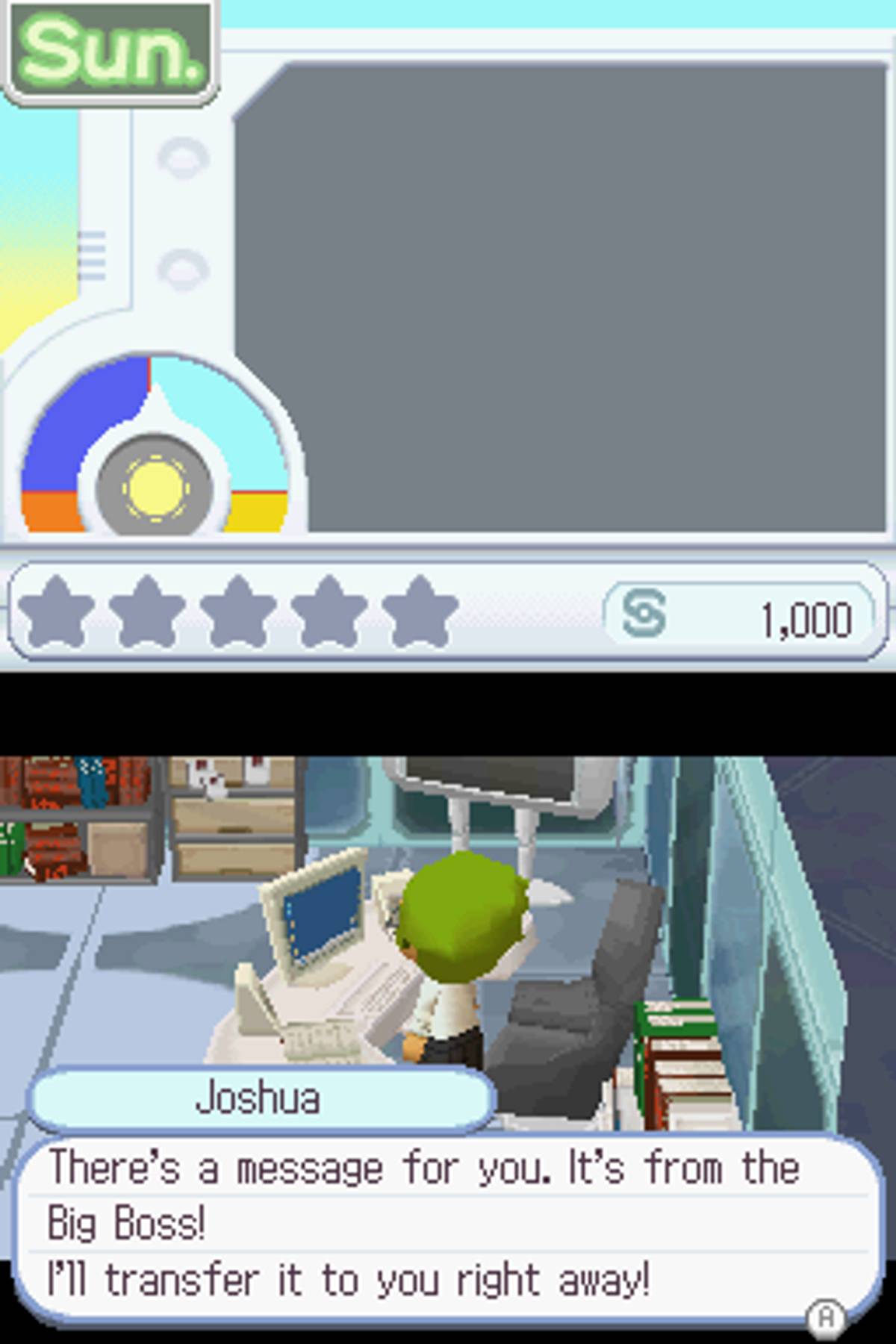Continue Joshua's message in the dialogue box
Viewport: 896px width, 1344px height.
[448, 1225]
